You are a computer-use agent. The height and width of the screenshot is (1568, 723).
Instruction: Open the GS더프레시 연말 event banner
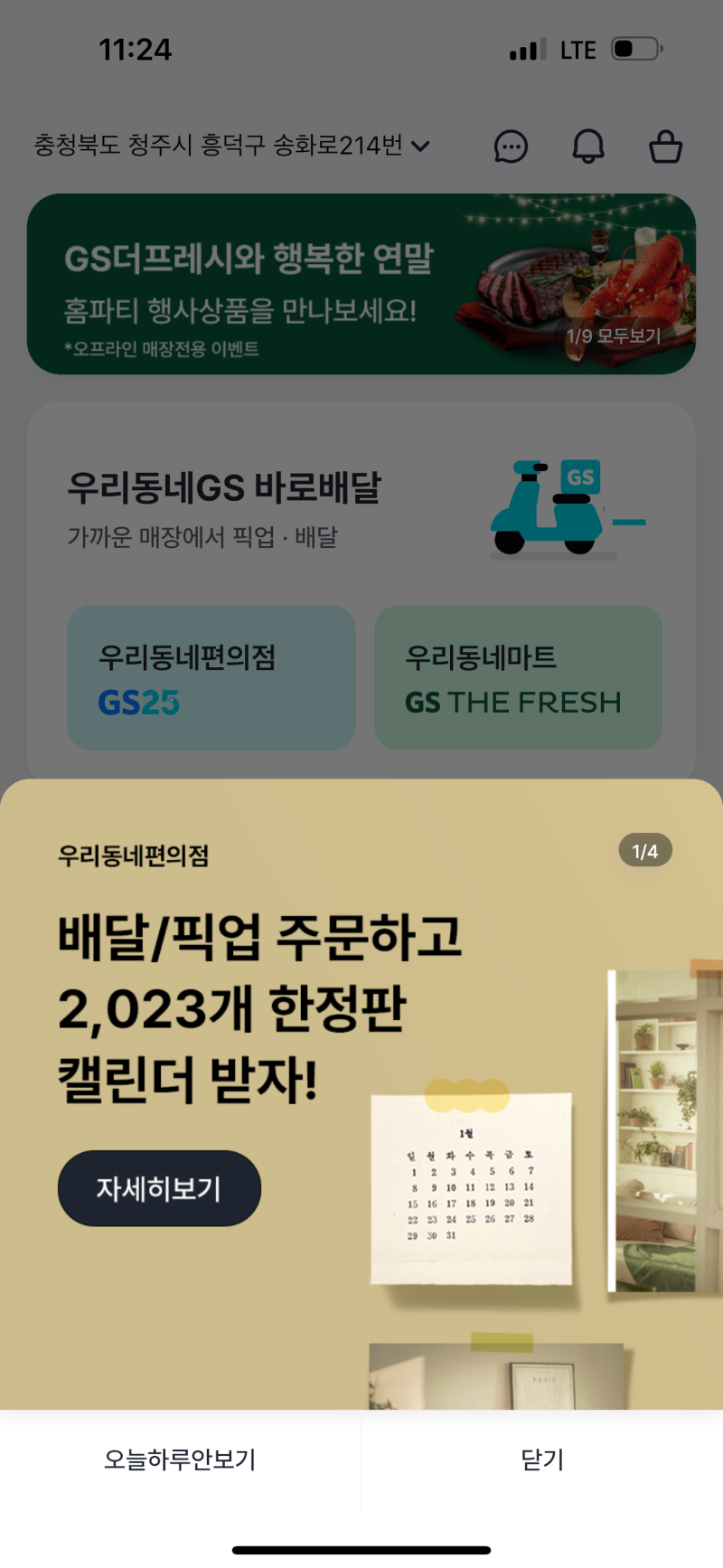click(361, 282)
